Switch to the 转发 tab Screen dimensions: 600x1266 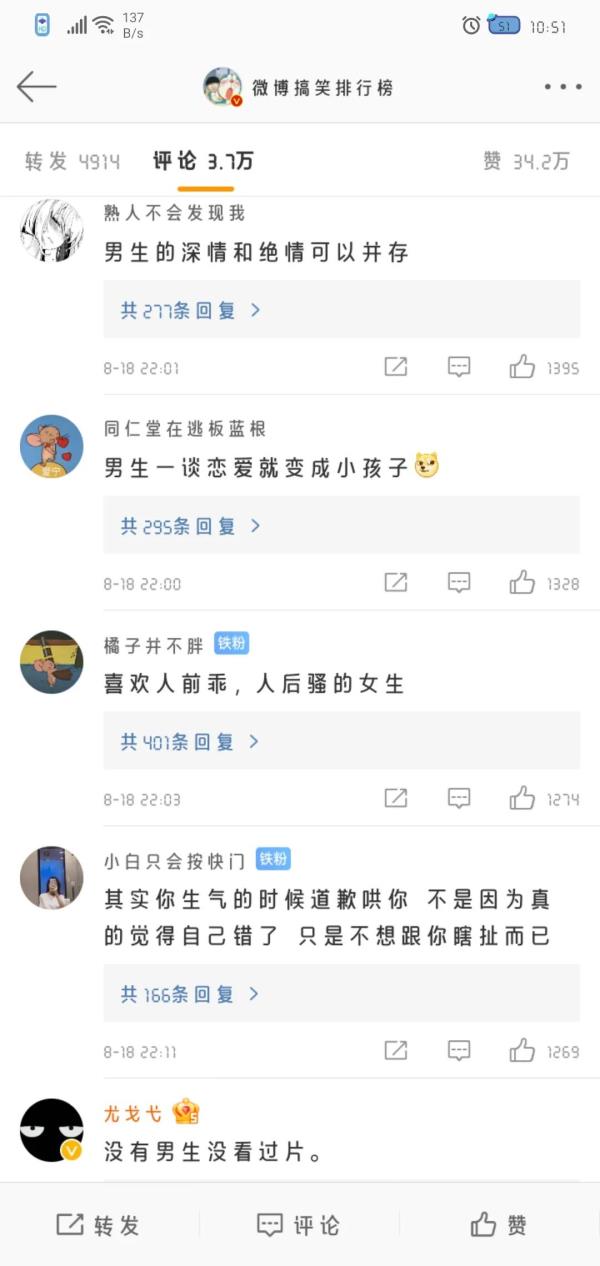71,161
